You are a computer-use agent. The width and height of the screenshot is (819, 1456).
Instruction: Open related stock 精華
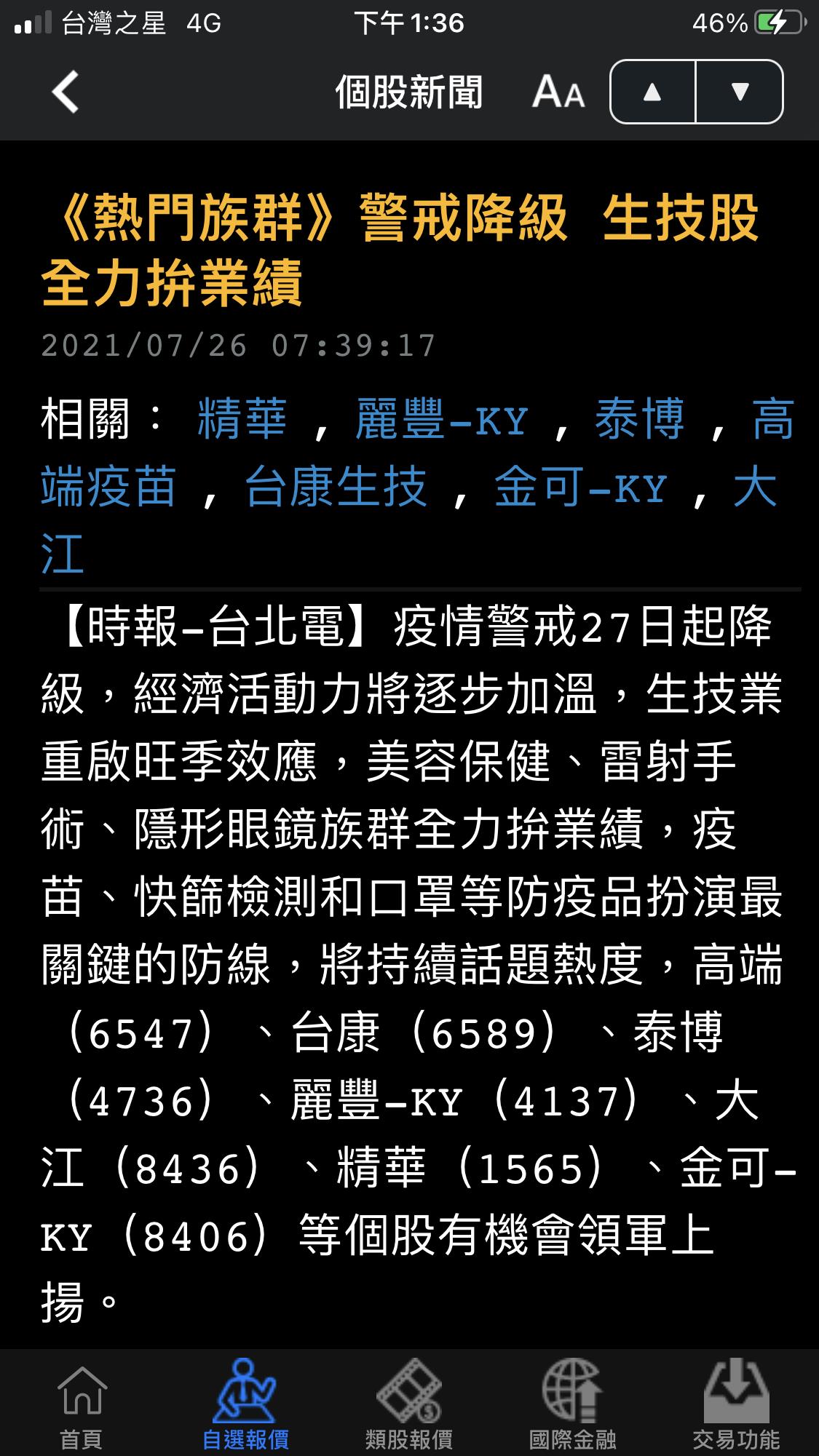click(x=242, y=420)
